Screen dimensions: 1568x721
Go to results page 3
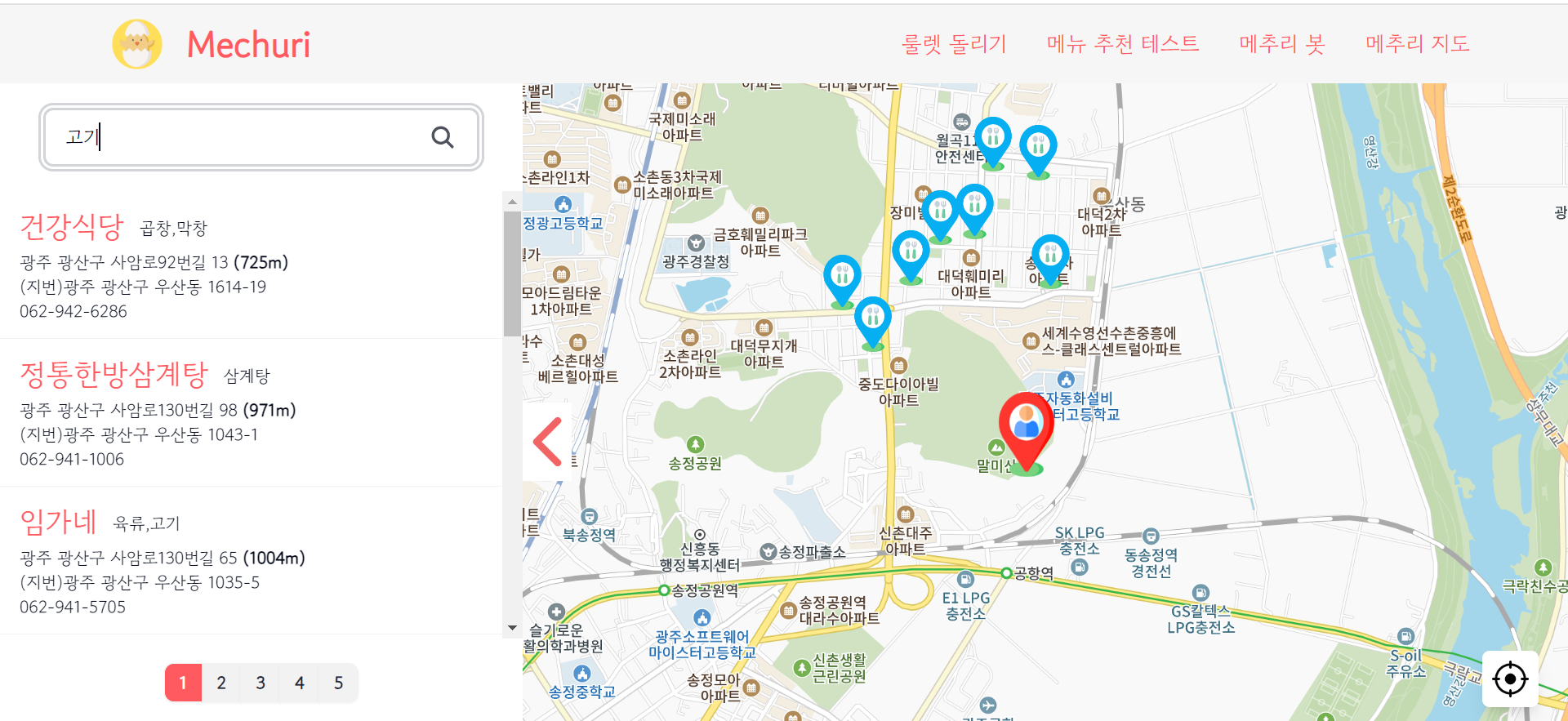[x=261, y=683]
